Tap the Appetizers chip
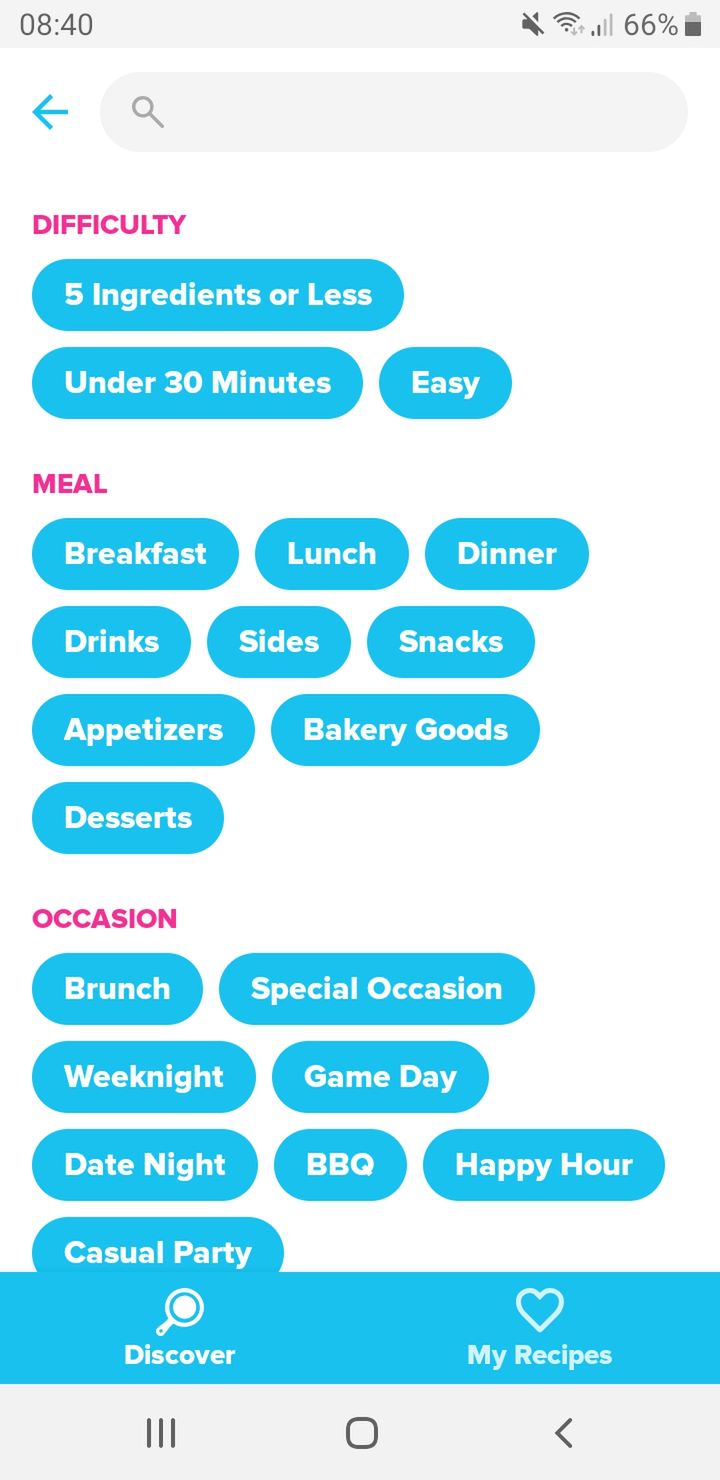This screenshot has height=1480, width=720. [143, 730]
